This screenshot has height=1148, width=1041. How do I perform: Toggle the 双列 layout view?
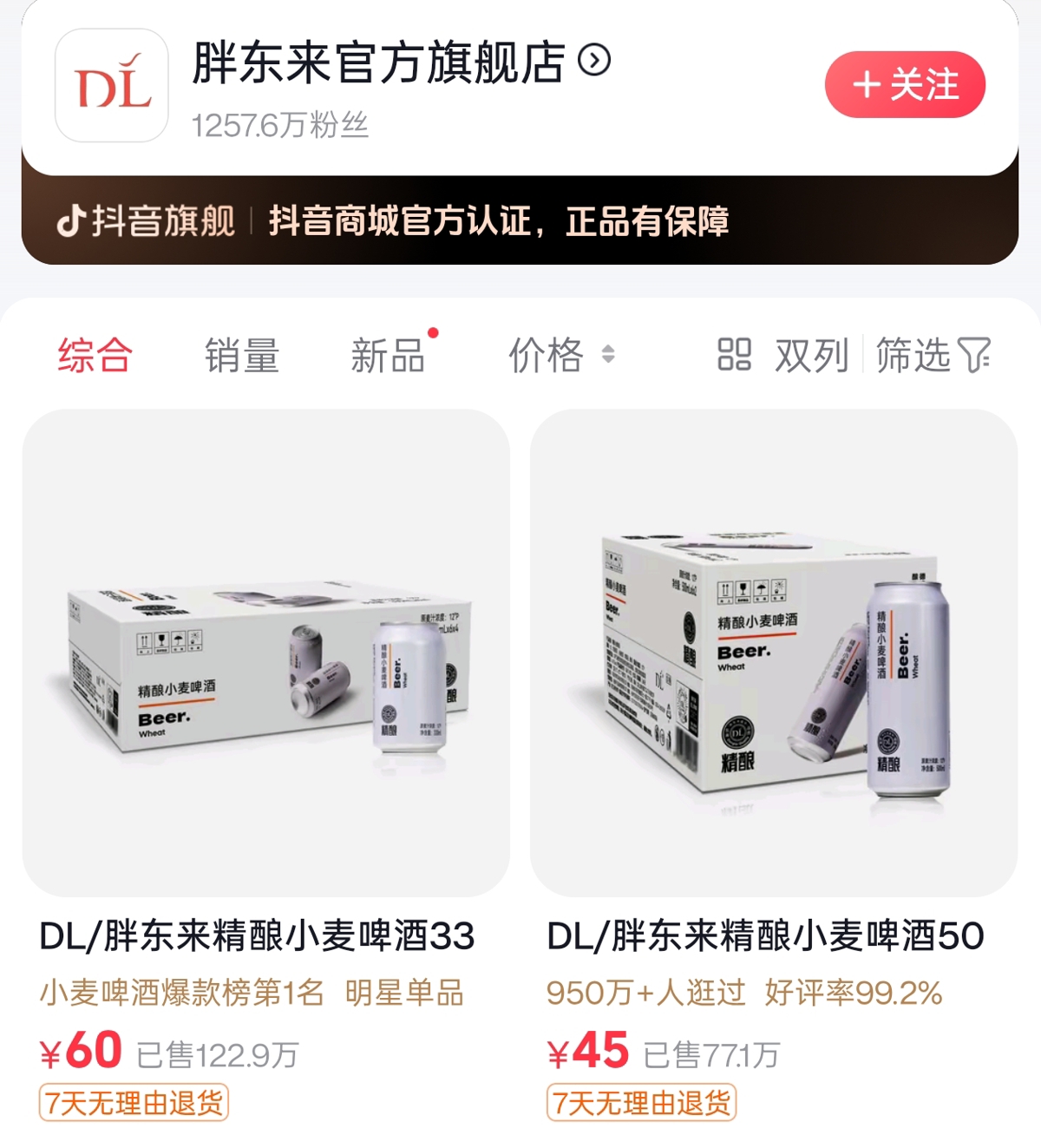click(783, 356)
